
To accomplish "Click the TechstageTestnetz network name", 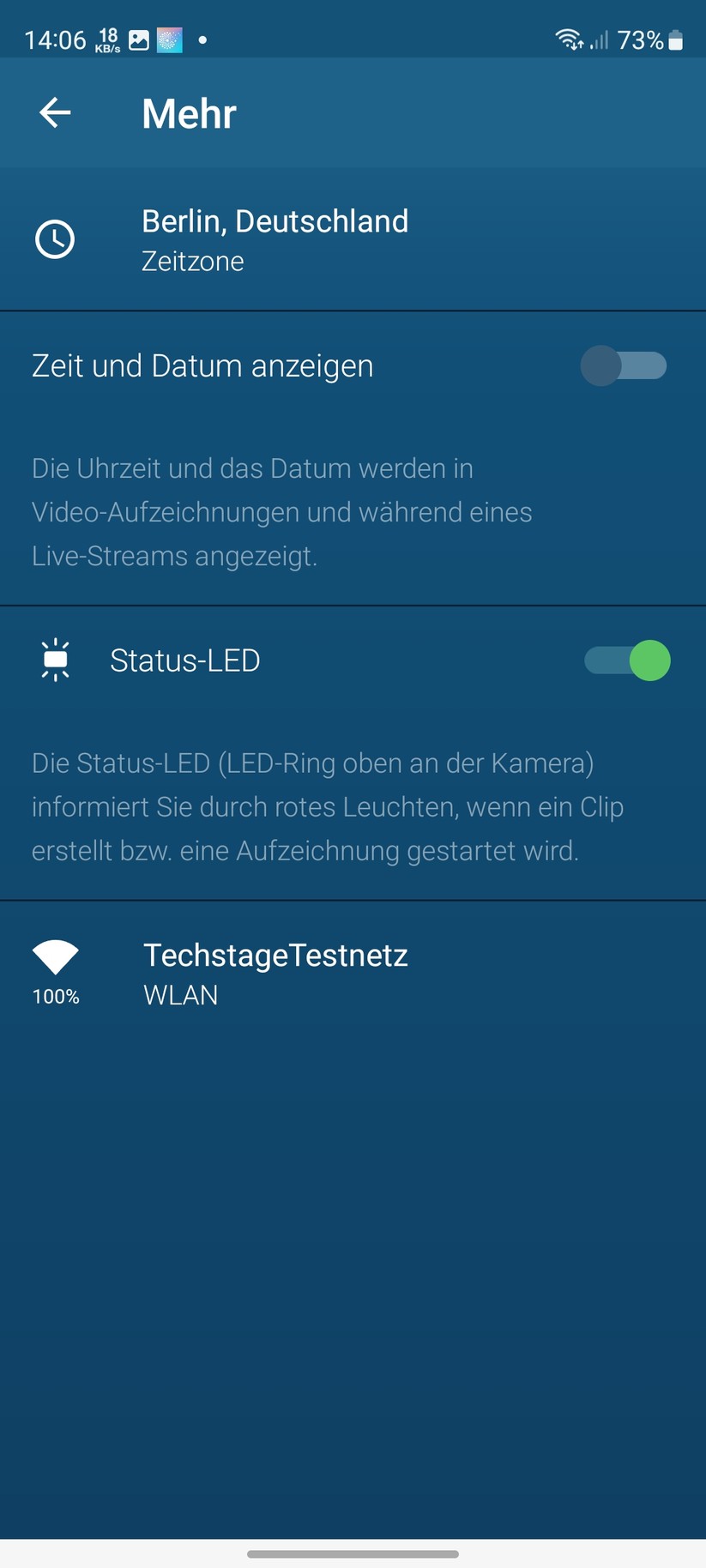I will (x=275, y=955).
